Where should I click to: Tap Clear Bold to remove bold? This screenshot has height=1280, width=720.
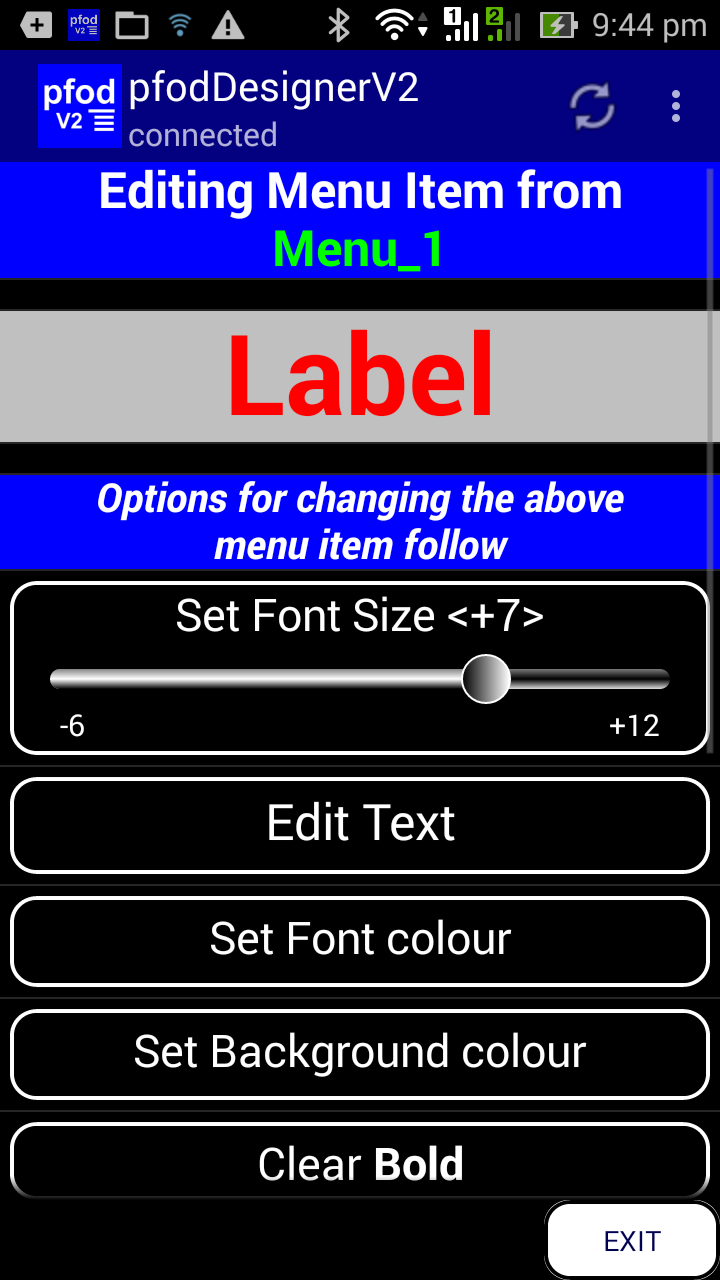pyautogui.click(x=360, y=1163)
